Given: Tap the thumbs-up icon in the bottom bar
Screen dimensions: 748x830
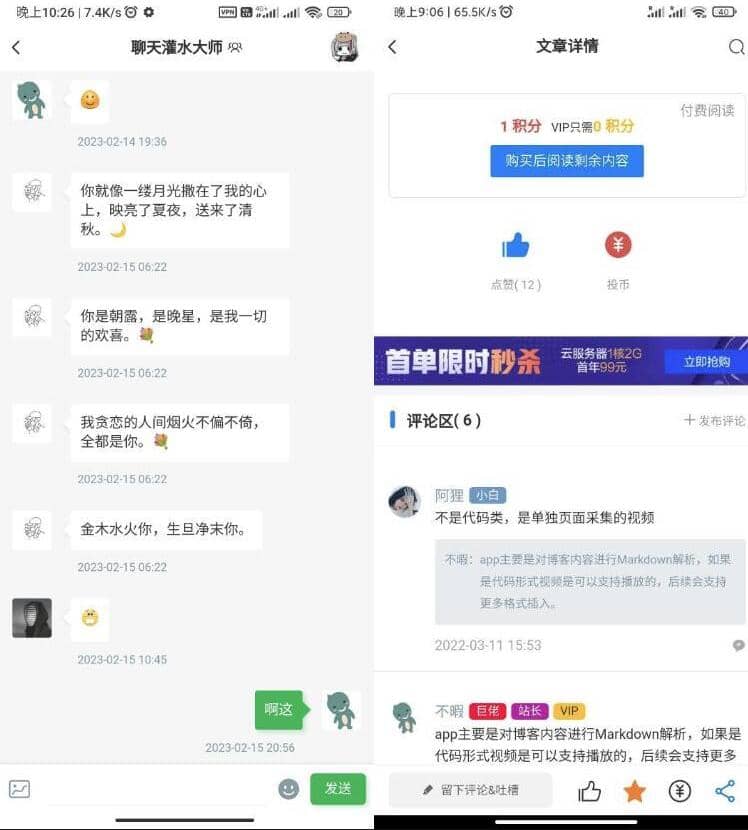Looking at the screenshot, I should pyautogui.click(x=590, y=792).
